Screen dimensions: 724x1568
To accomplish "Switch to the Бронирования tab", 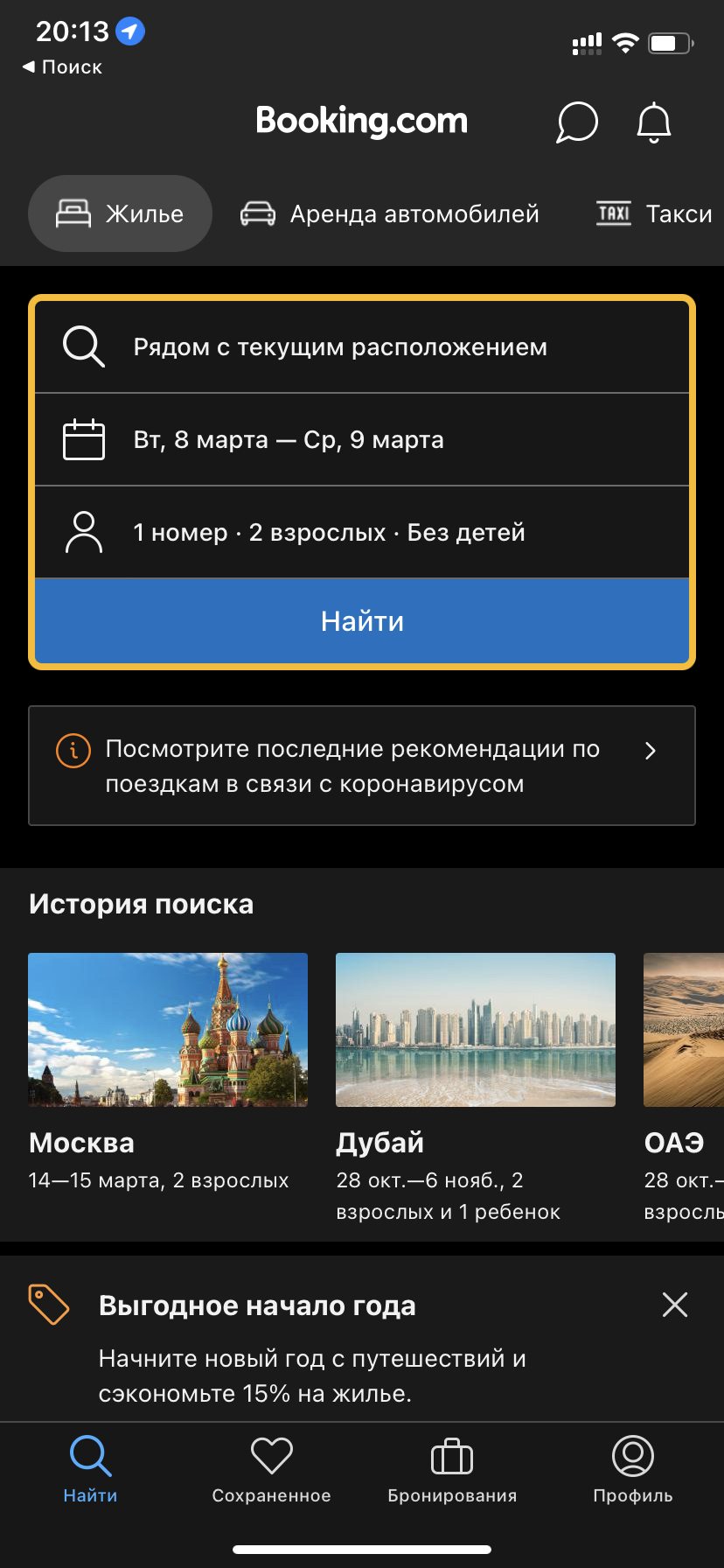I will click(452, 1470).
